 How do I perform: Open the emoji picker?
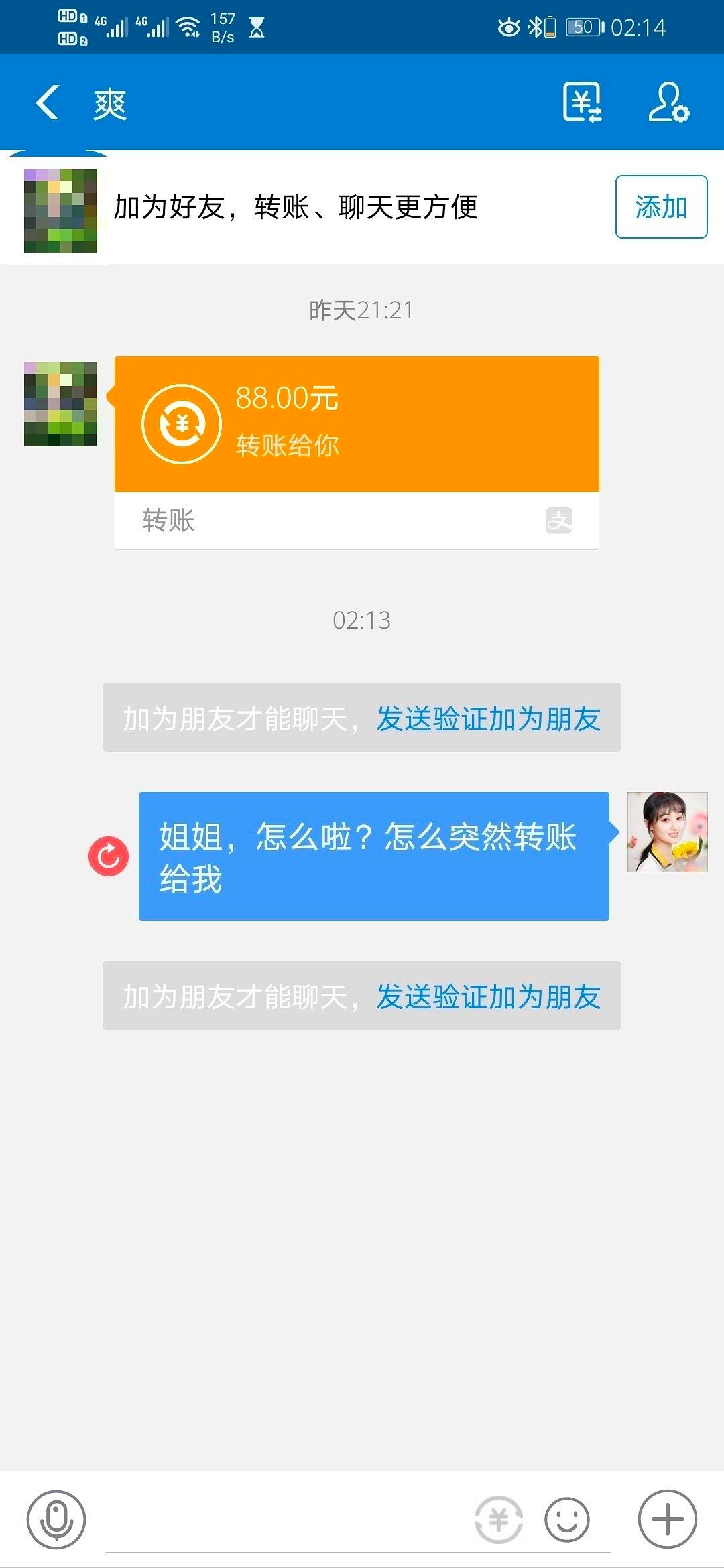[567, 1519]
